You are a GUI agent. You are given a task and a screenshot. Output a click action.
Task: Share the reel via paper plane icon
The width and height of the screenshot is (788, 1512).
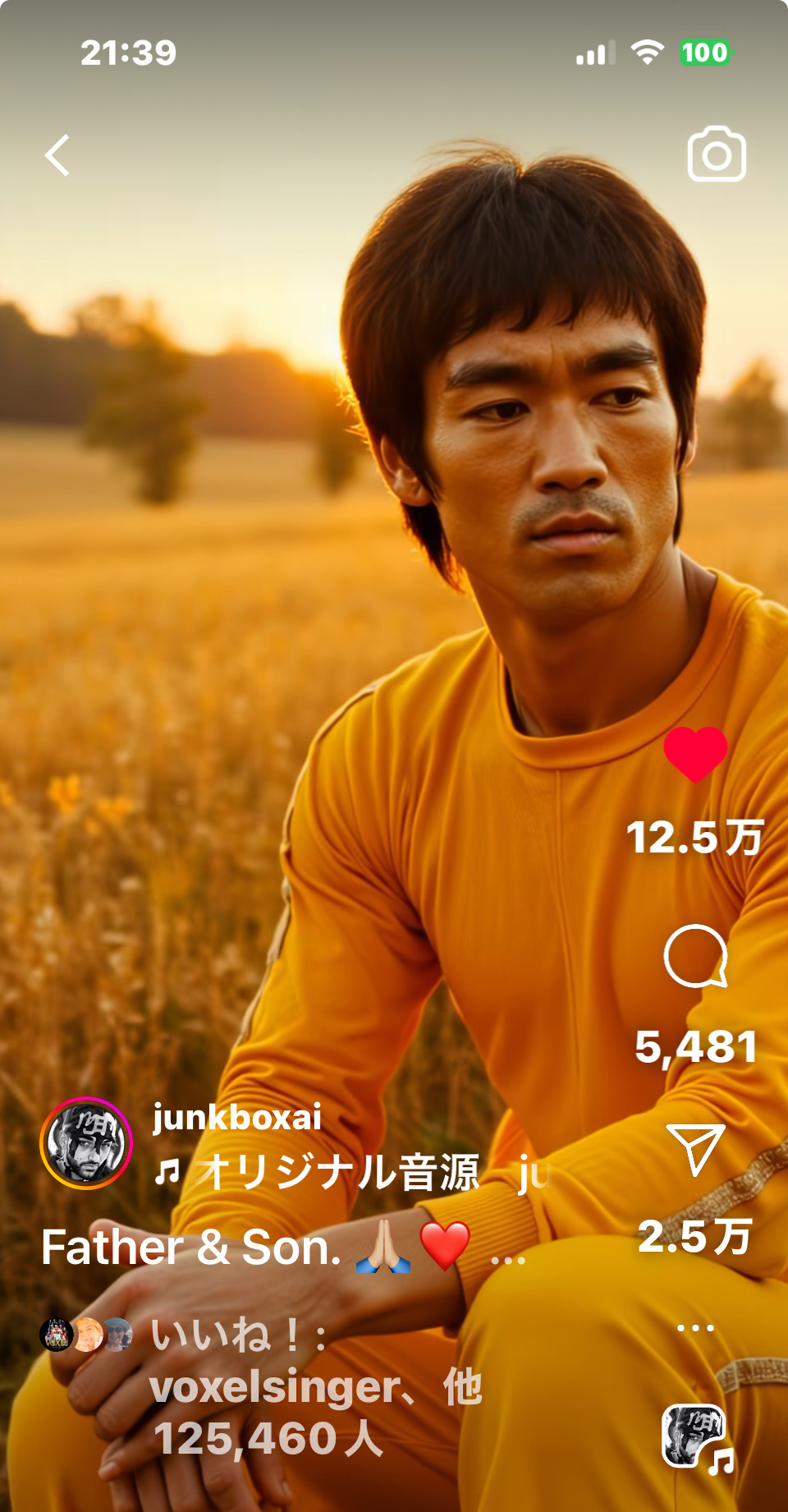tap(695, 1148)
